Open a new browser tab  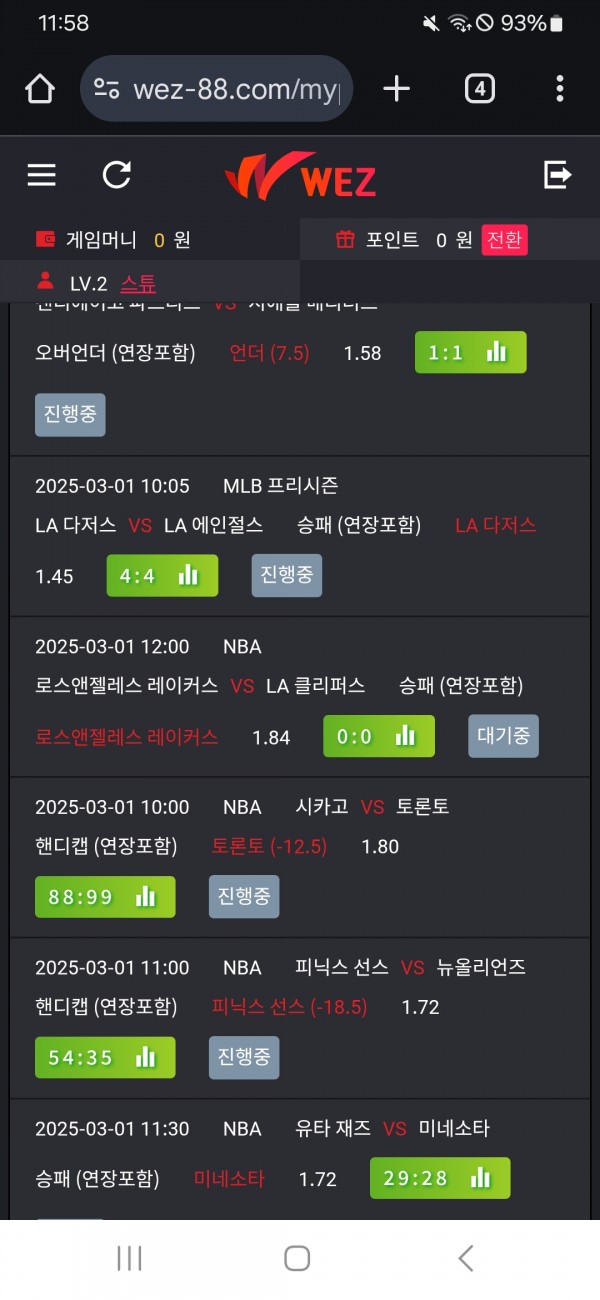396,89
